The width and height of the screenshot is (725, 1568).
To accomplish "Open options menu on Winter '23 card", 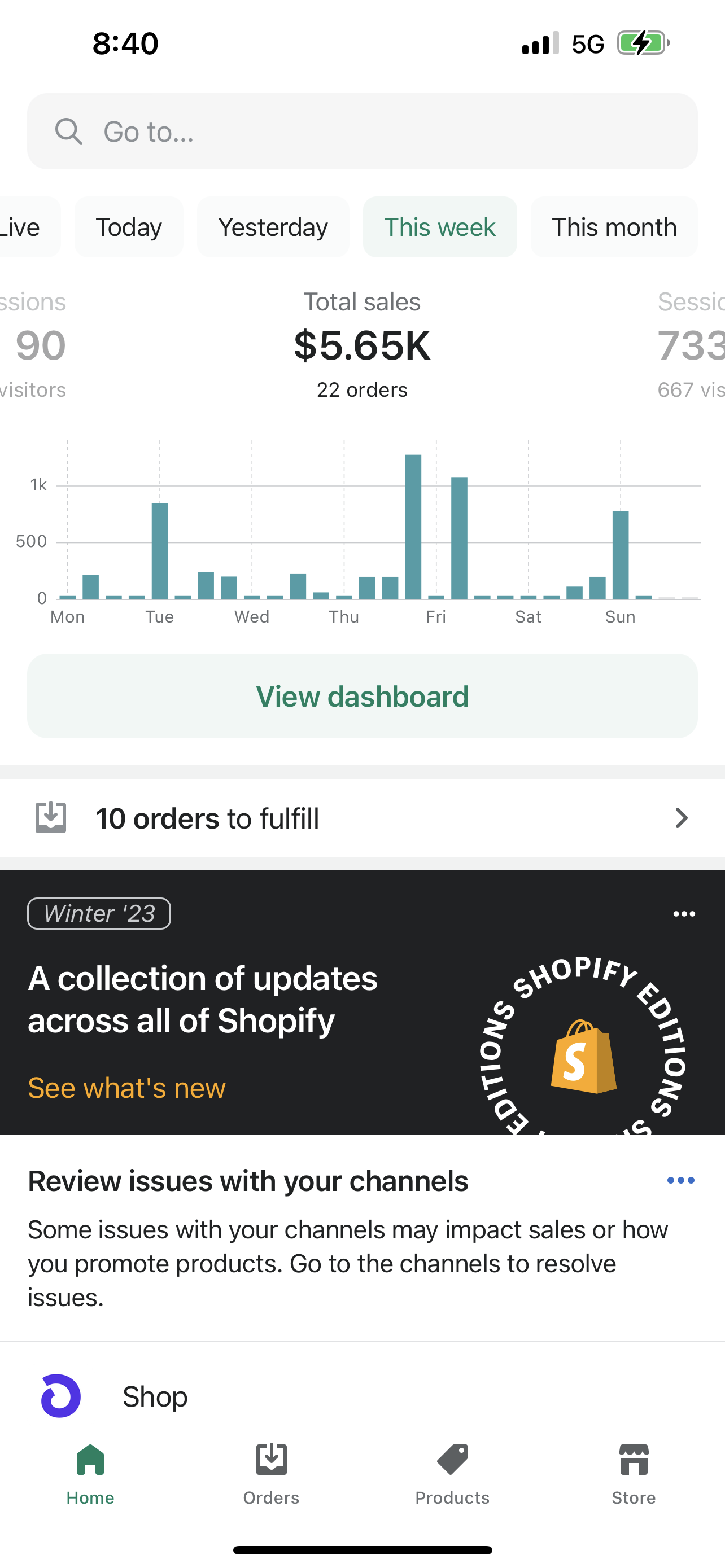I will 684,914.
